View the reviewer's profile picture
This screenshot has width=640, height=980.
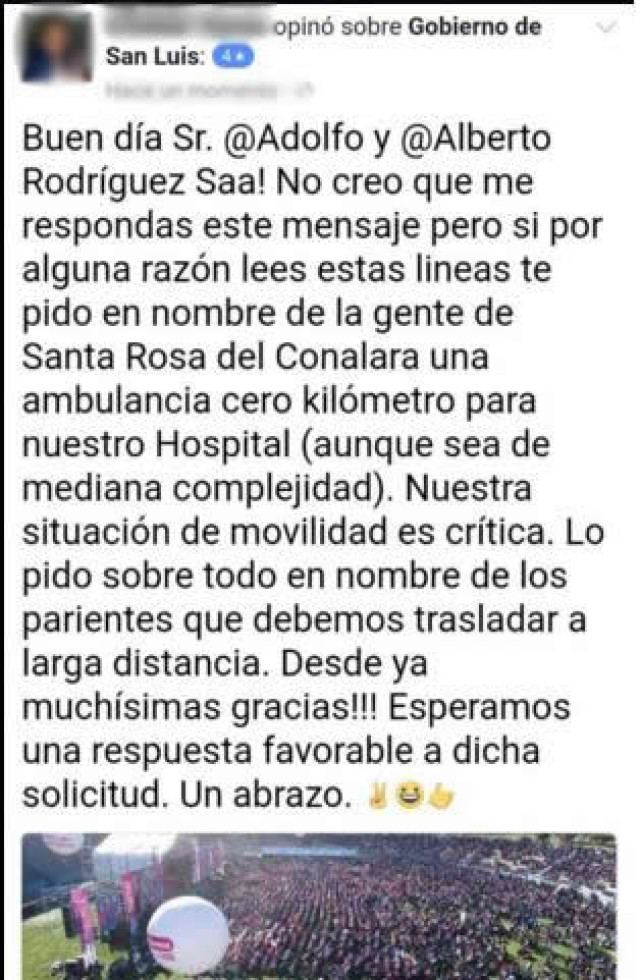point(57,48)
